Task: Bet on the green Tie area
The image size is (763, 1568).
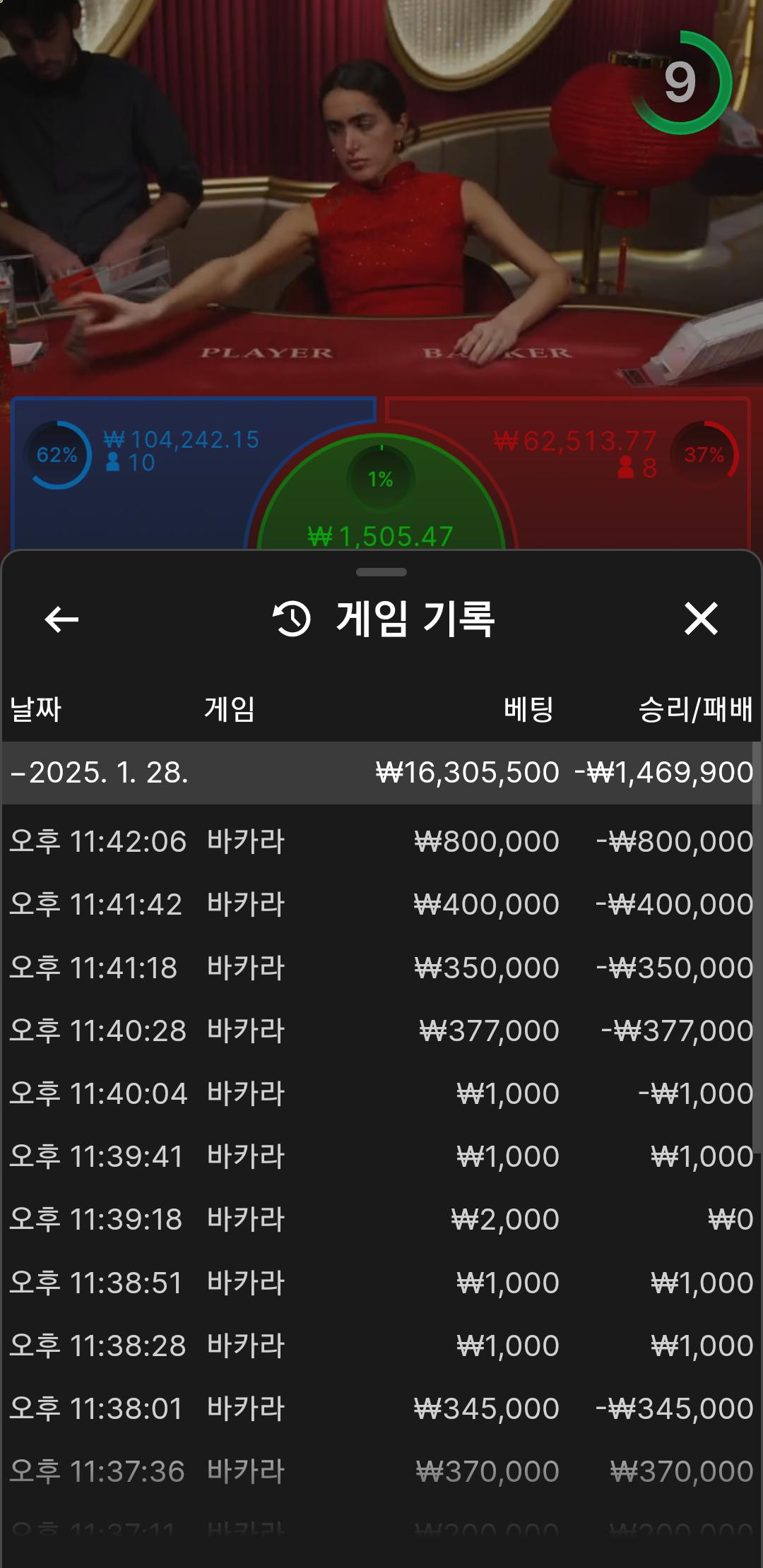Action: click(x=381, y=509)
